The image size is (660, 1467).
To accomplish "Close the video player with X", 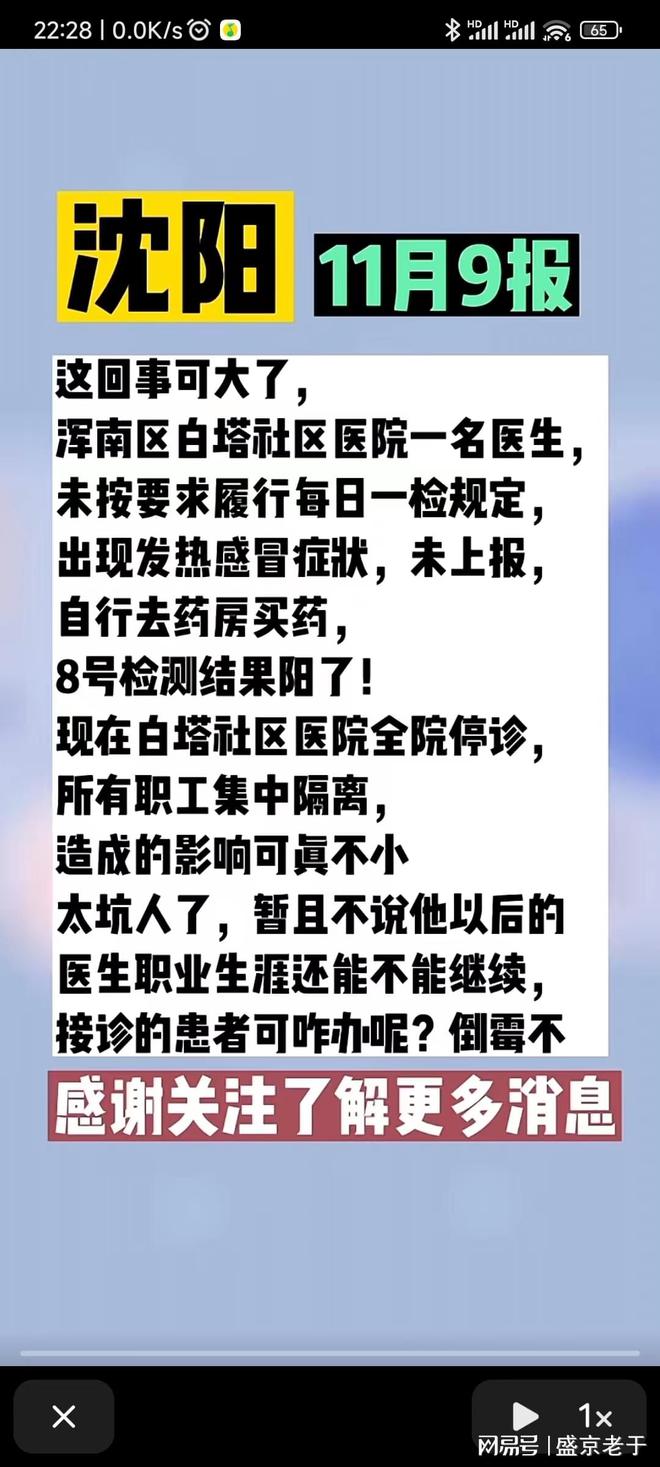I will [x=64, y=1416].
